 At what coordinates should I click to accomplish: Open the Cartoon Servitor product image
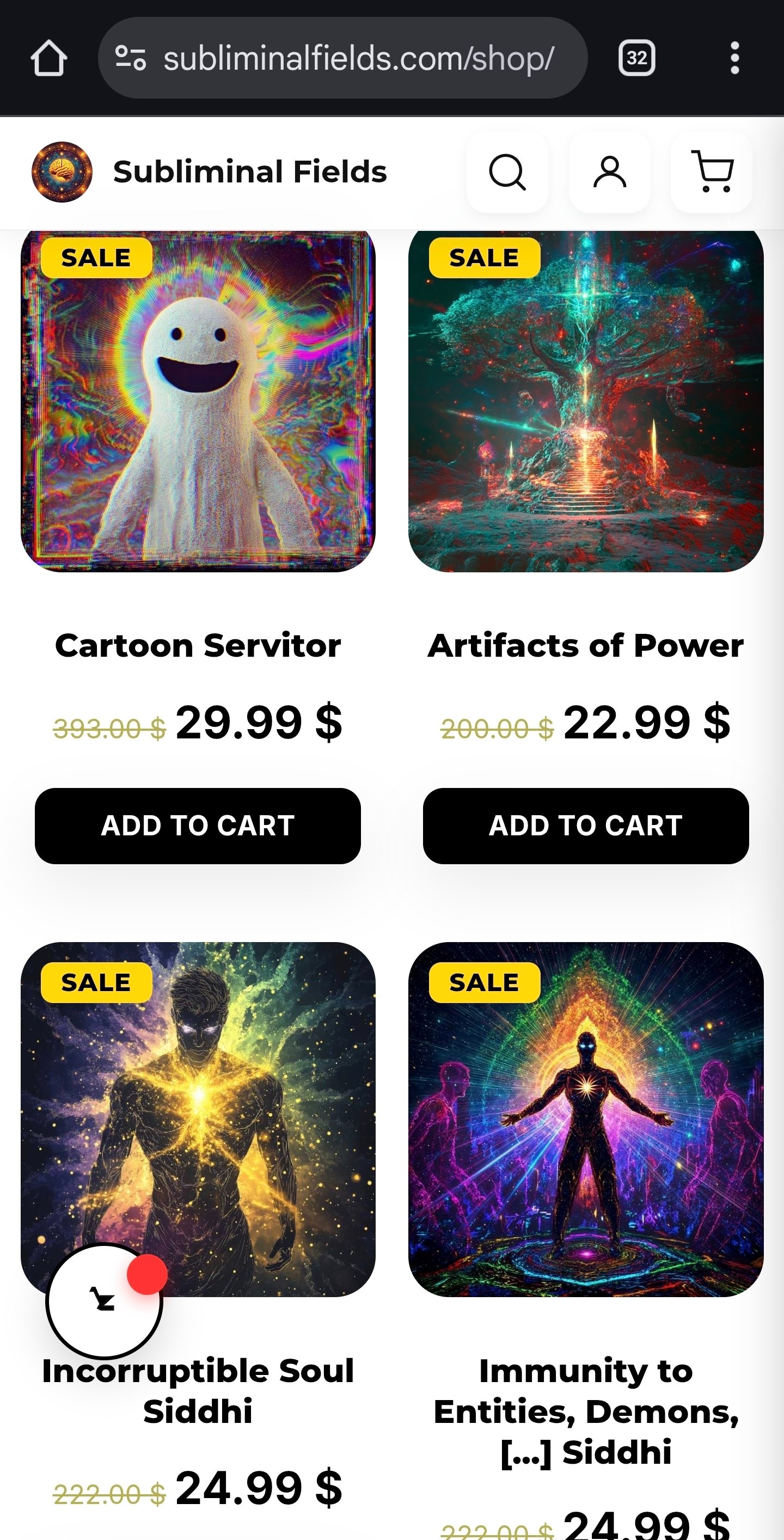tap(198, 401)
